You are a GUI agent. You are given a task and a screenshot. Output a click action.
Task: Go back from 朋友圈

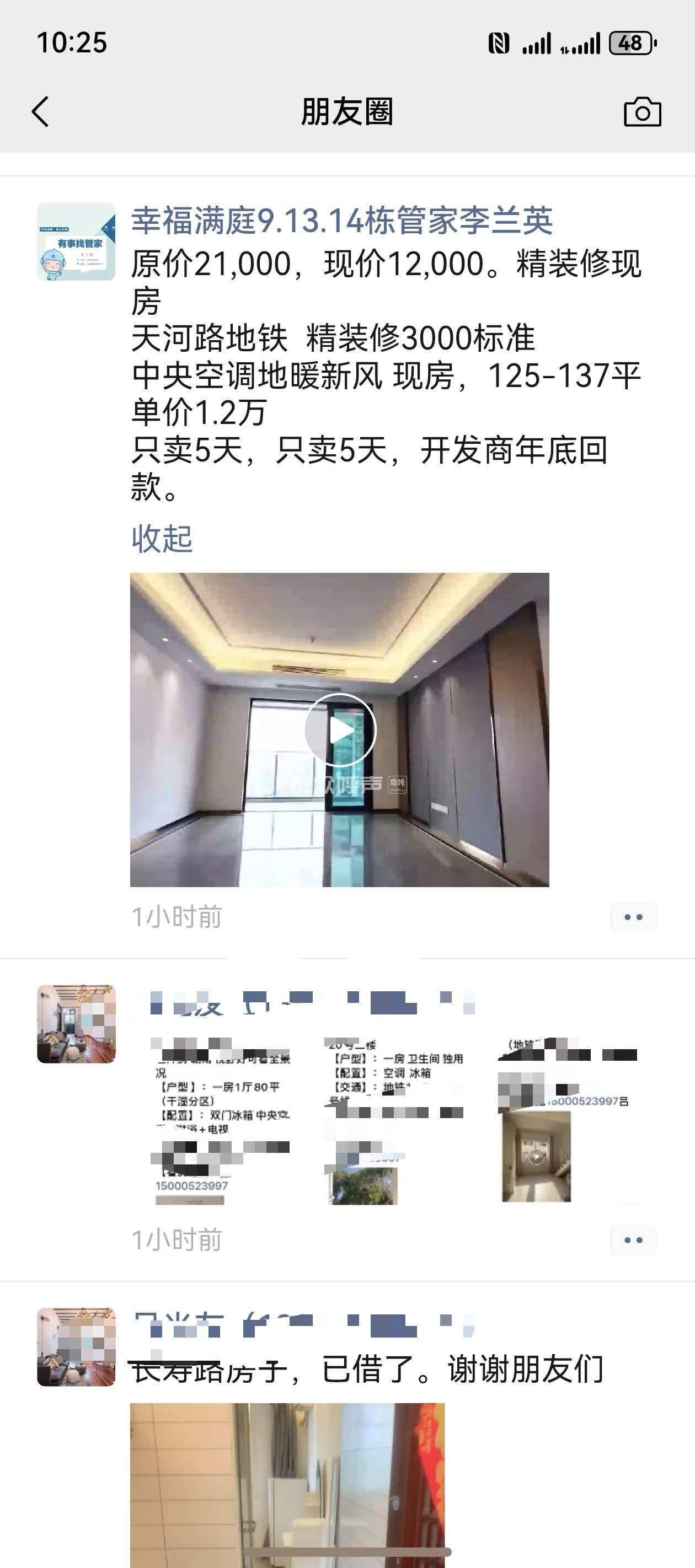tap(40, 112)
